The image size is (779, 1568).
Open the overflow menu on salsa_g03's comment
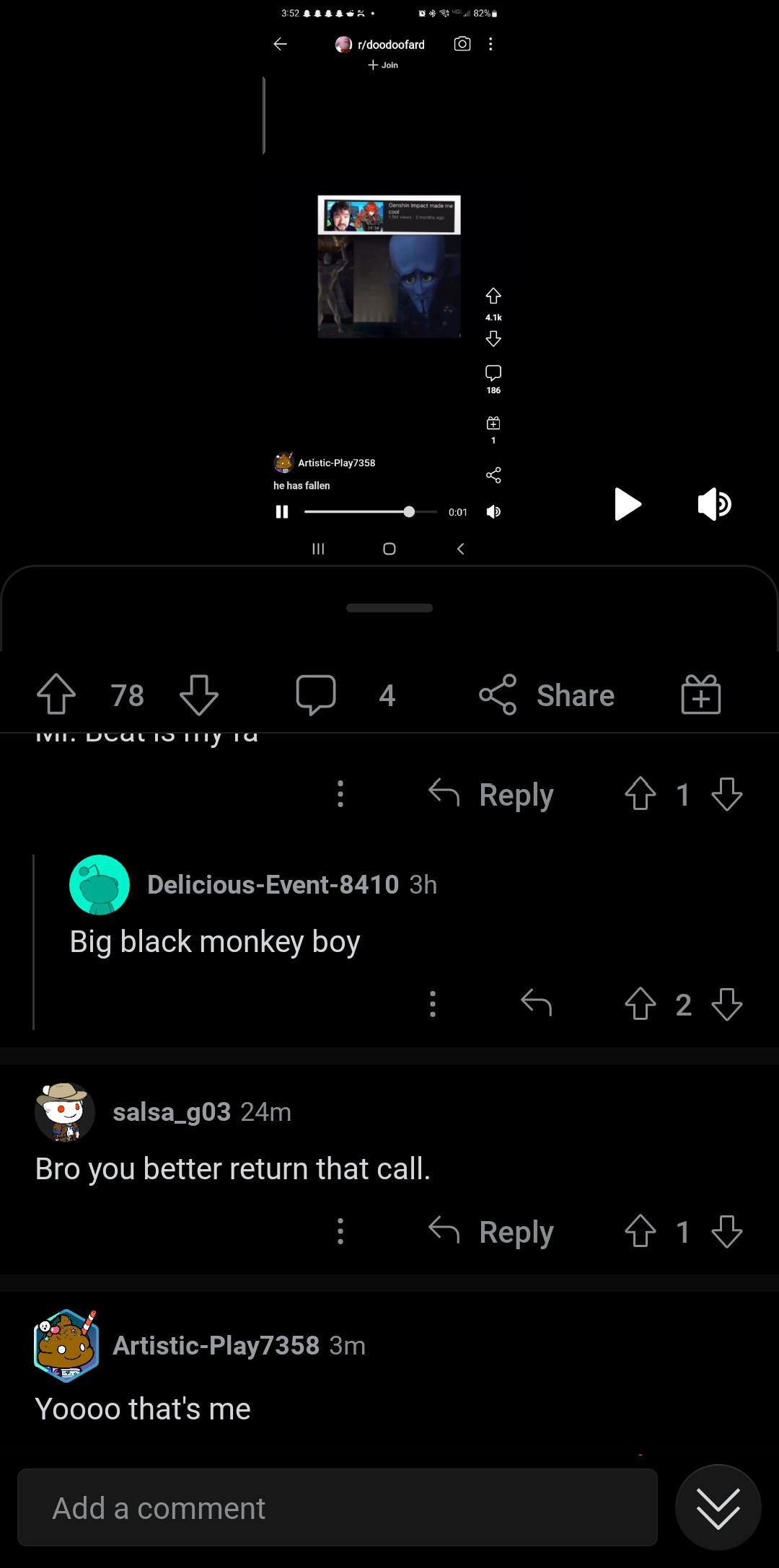click(340, 1232)
